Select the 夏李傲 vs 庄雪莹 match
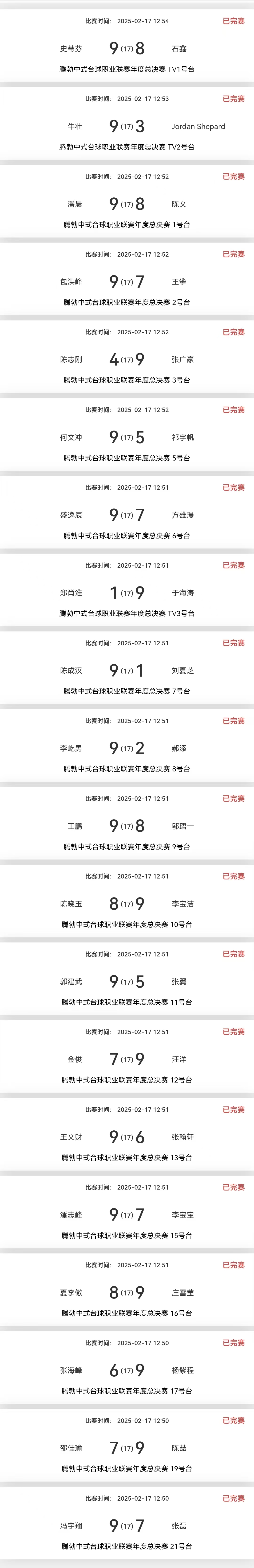The height and width of the screenshot is (1568, 254). [127, 1292]
